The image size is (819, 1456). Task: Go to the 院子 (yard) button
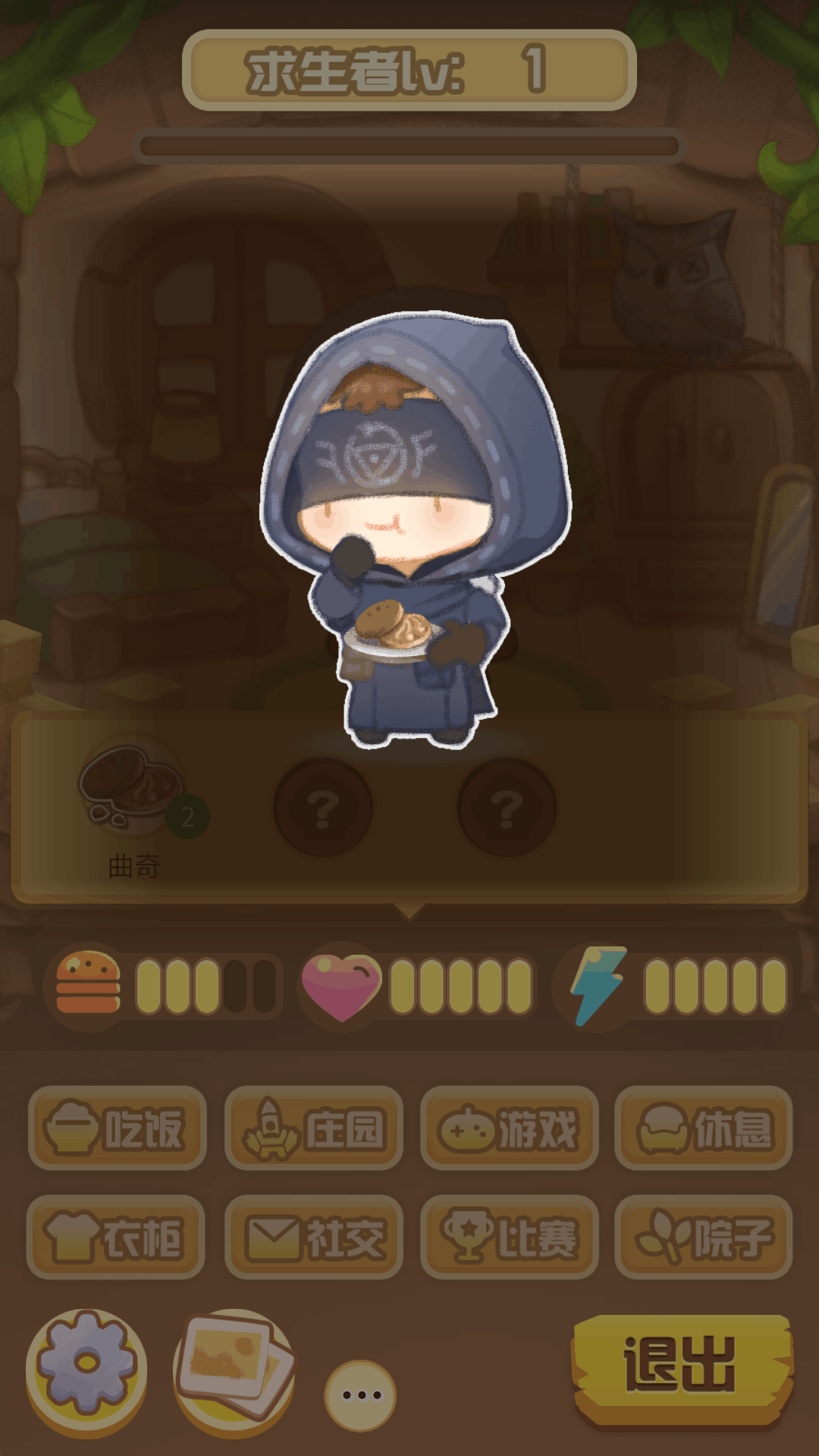click(703, 1237)
